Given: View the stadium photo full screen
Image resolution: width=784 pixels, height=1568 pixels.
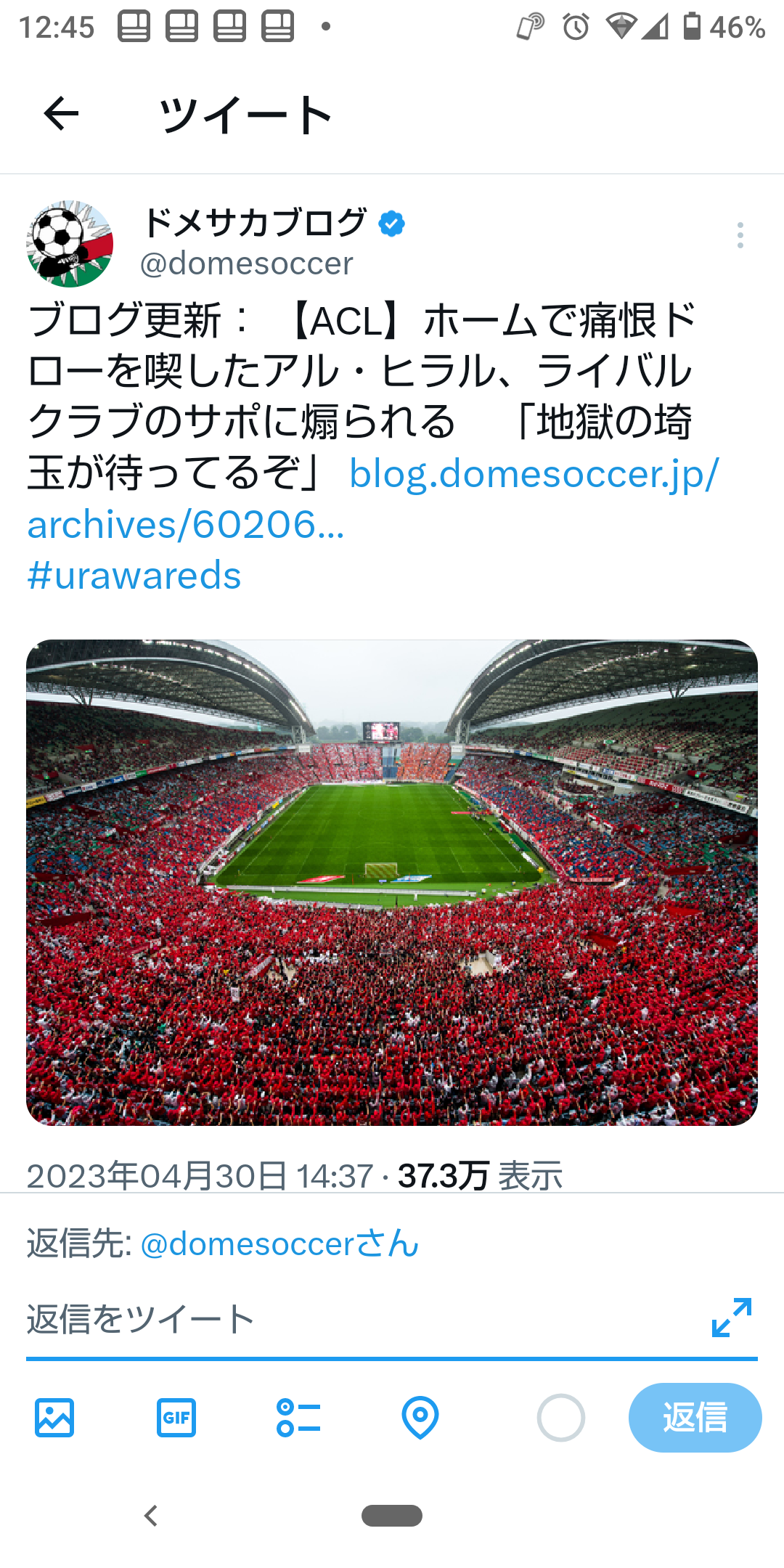Looking at the screenshot, I should pyautogui.click(x=392, y=882).
